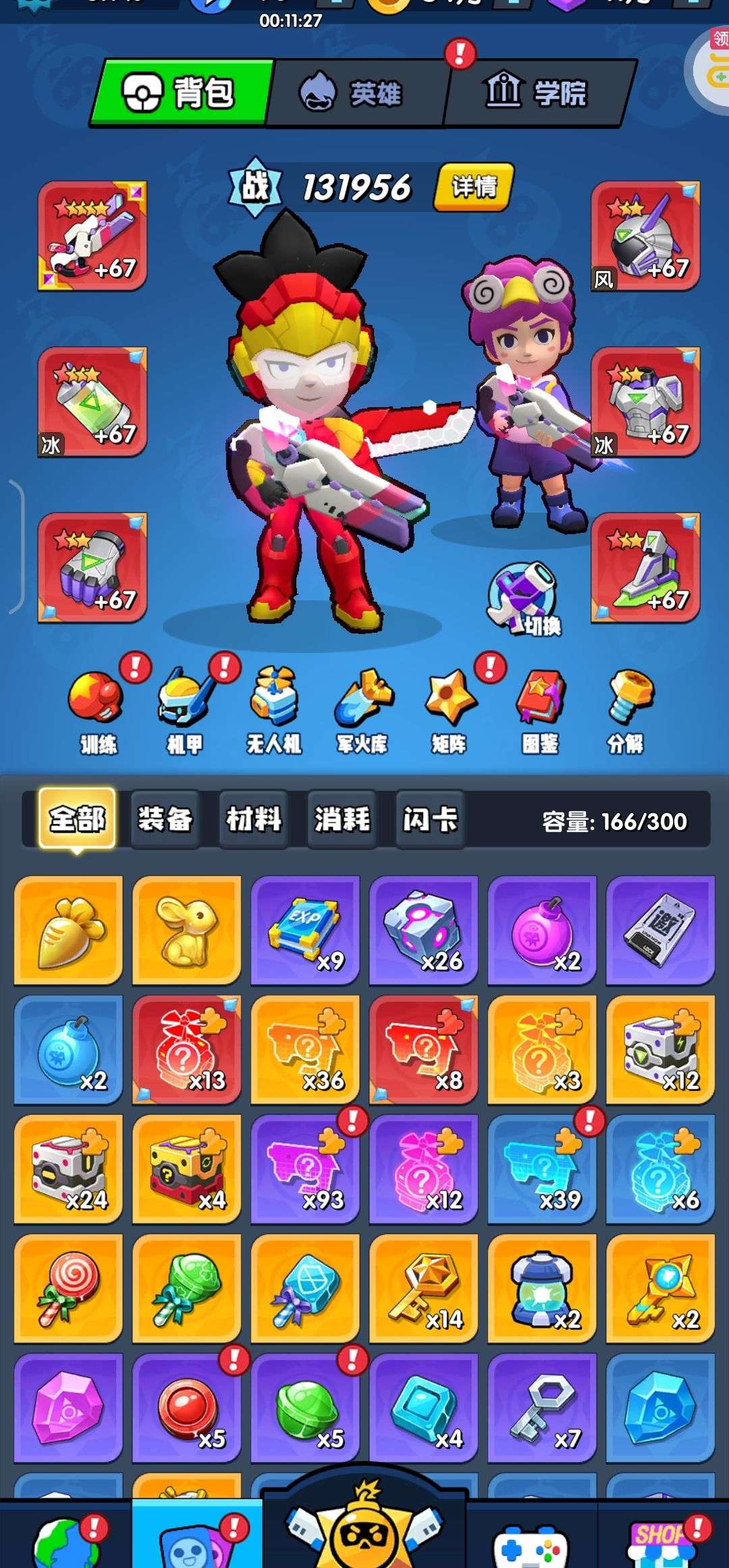The width and height of the screenshot is (729, 1568).
Task: Select the EXP book item x9
Action: tap(305, 930)
